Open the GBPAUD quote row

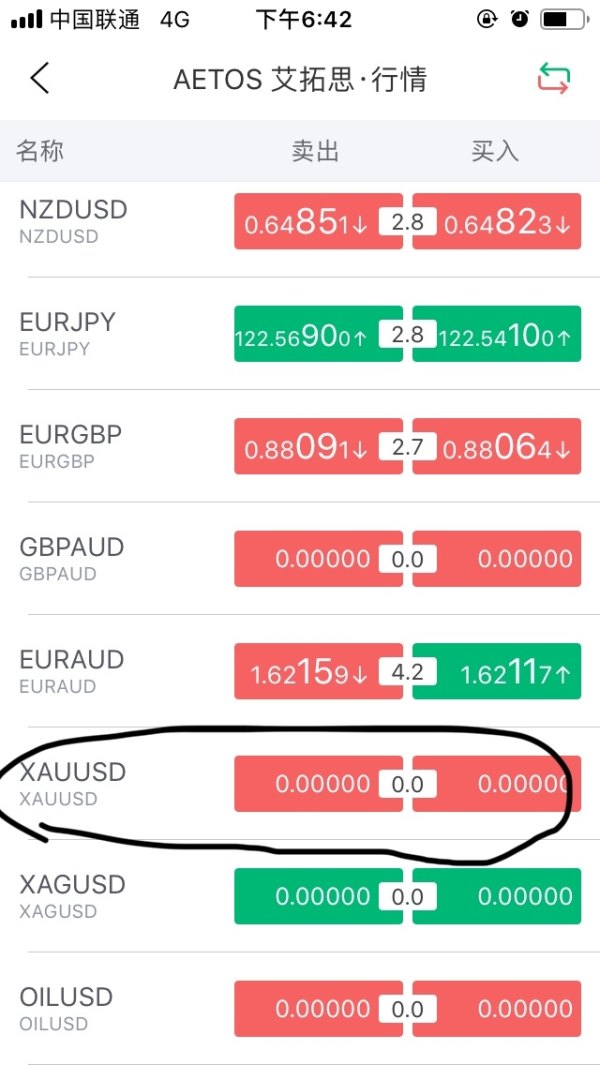tap(300, 559)
